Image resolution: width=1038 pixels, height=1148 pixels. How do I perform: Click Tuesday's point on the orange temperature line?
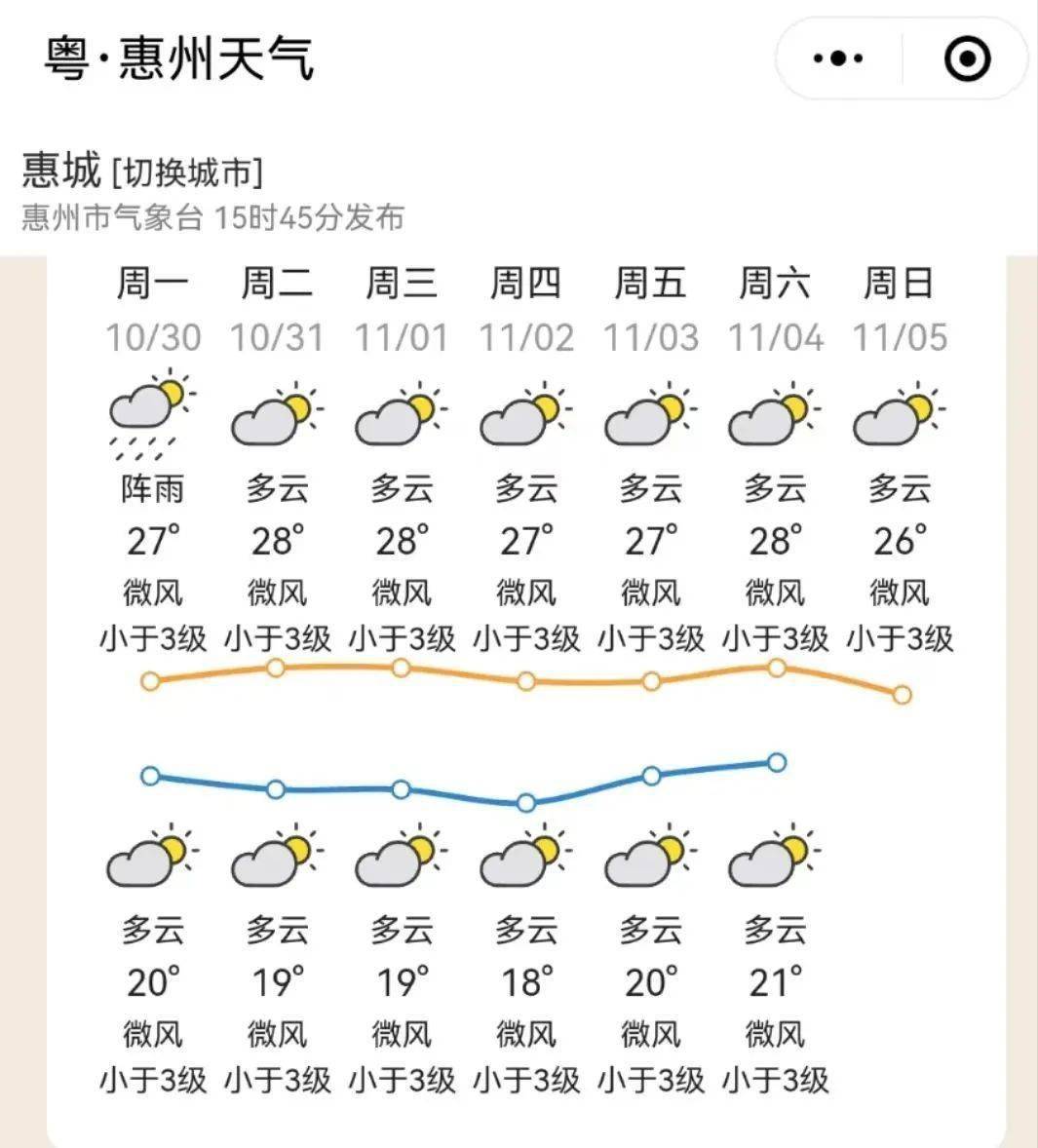pyautogui.click(x=274, y=666)
